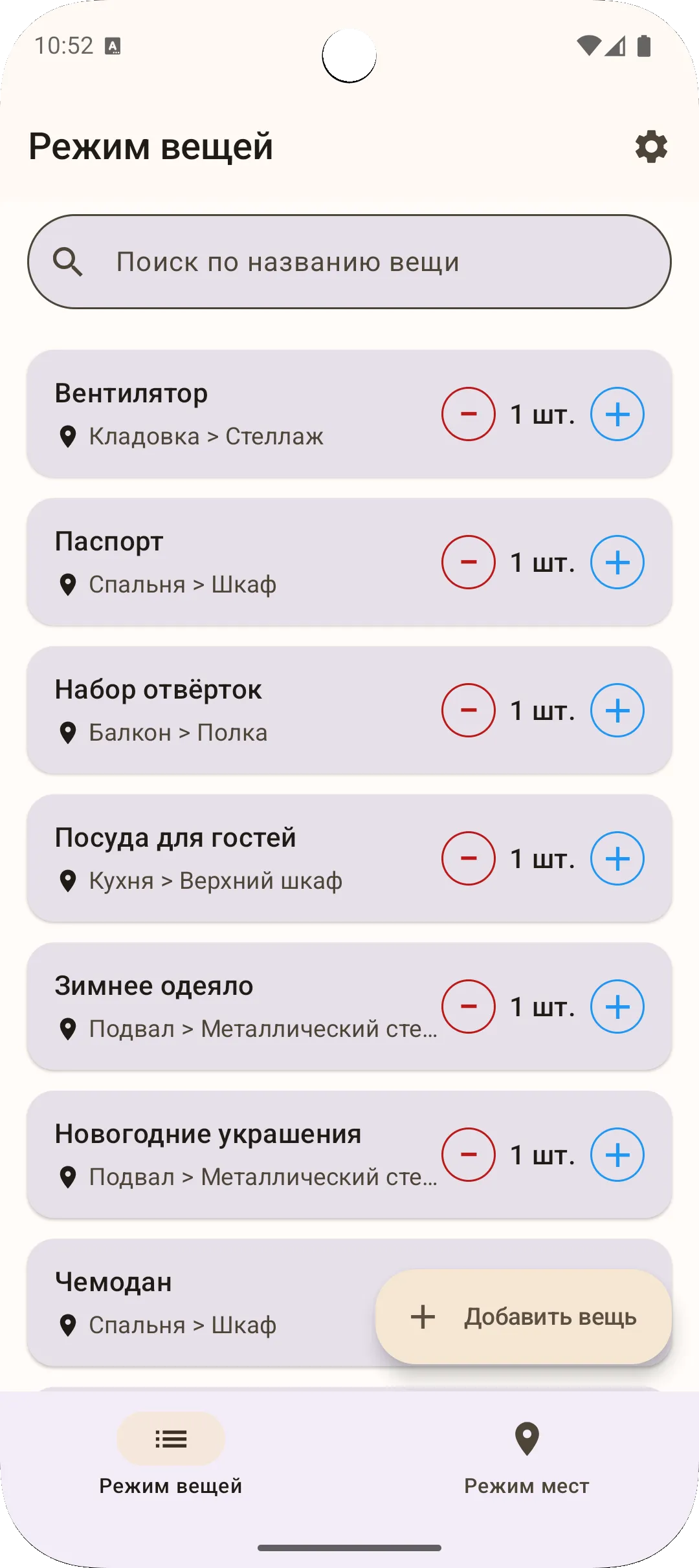The height and width of the screenshot is (1568, 699).
Task: Increase quantity of Набор отвёрток
Action: (617, 710)
